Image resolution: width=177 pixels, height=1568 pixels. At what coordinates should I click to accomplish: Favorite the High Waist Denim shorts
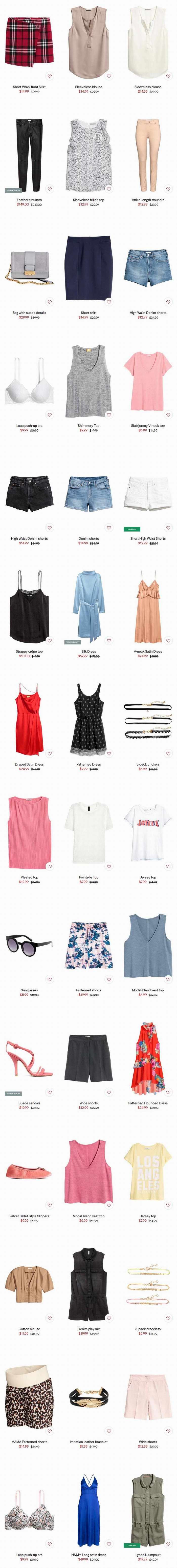[x=168, y=302]
